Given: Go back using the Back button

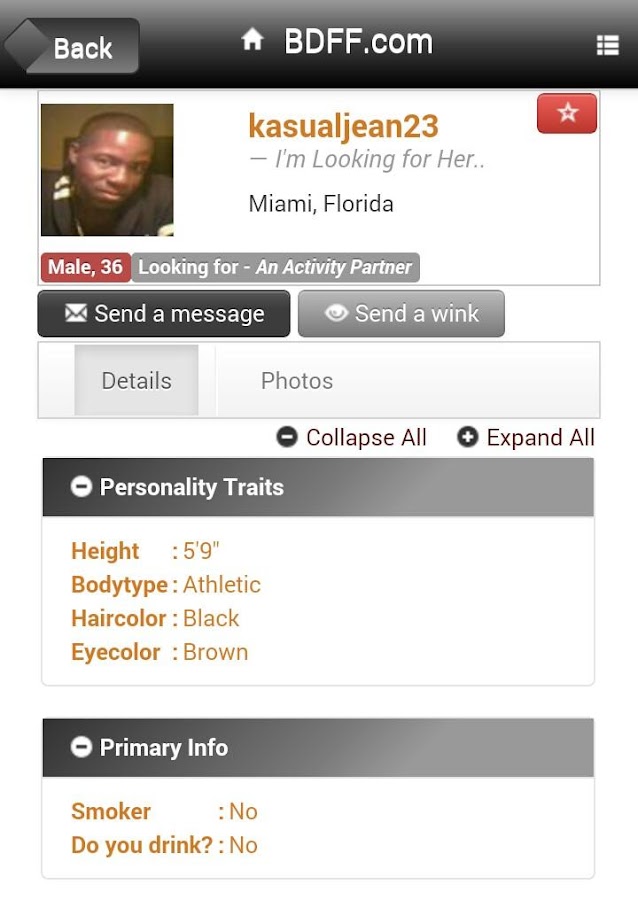Looking at the screenshot, I should [x=72, y=46].
